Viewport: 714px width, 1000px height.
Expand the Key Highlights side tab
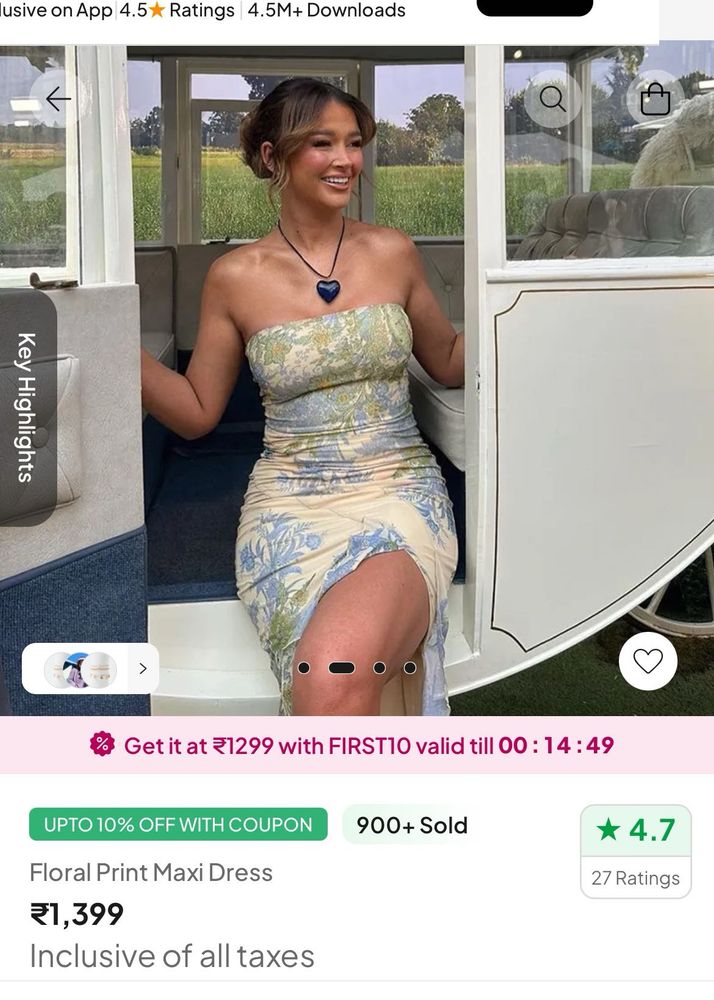[27, 407]
